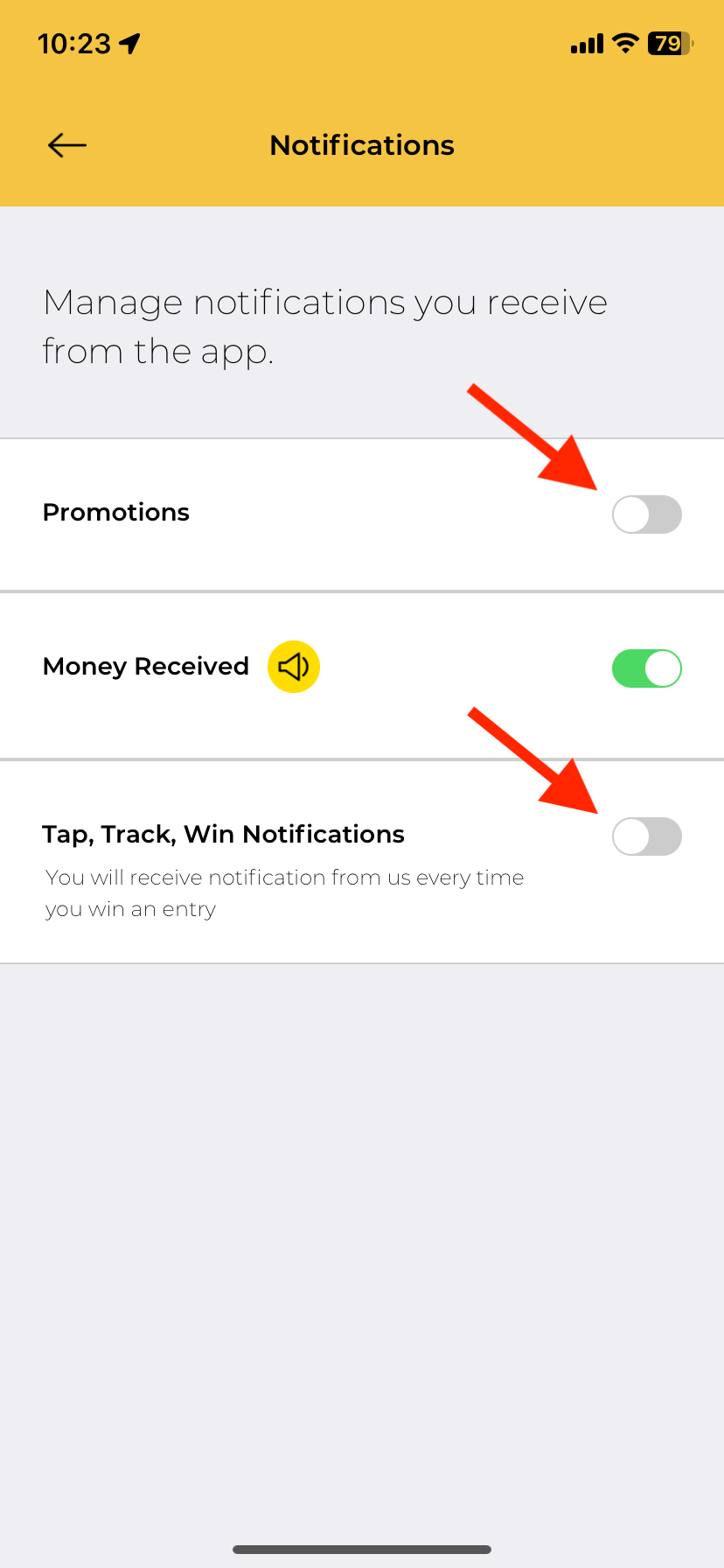Enable the Promotions notifications switch
This screenshot has height=1568, width=724.
[646, 514]
